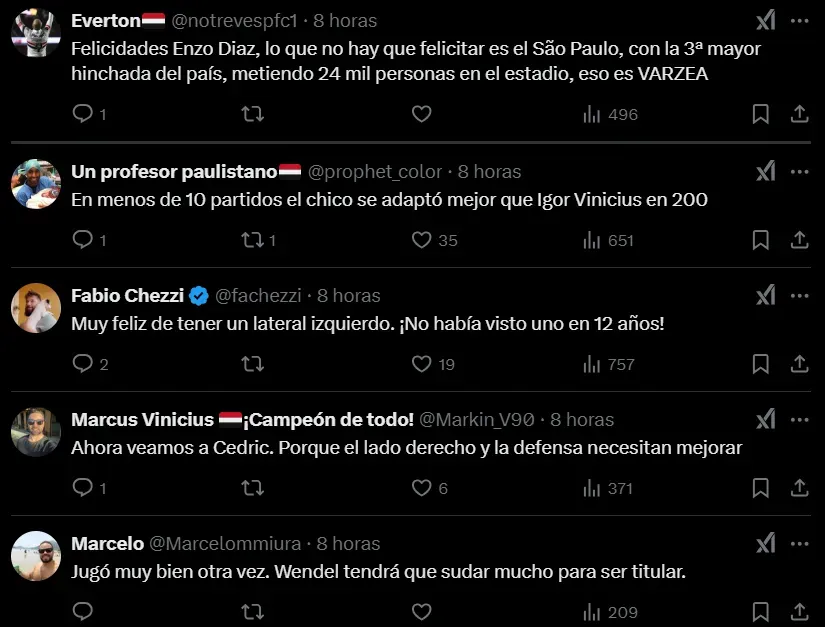Share Marcelo's tweet about Wendel
The width and height of the screenshot is (825, 627).
[799, 611]
